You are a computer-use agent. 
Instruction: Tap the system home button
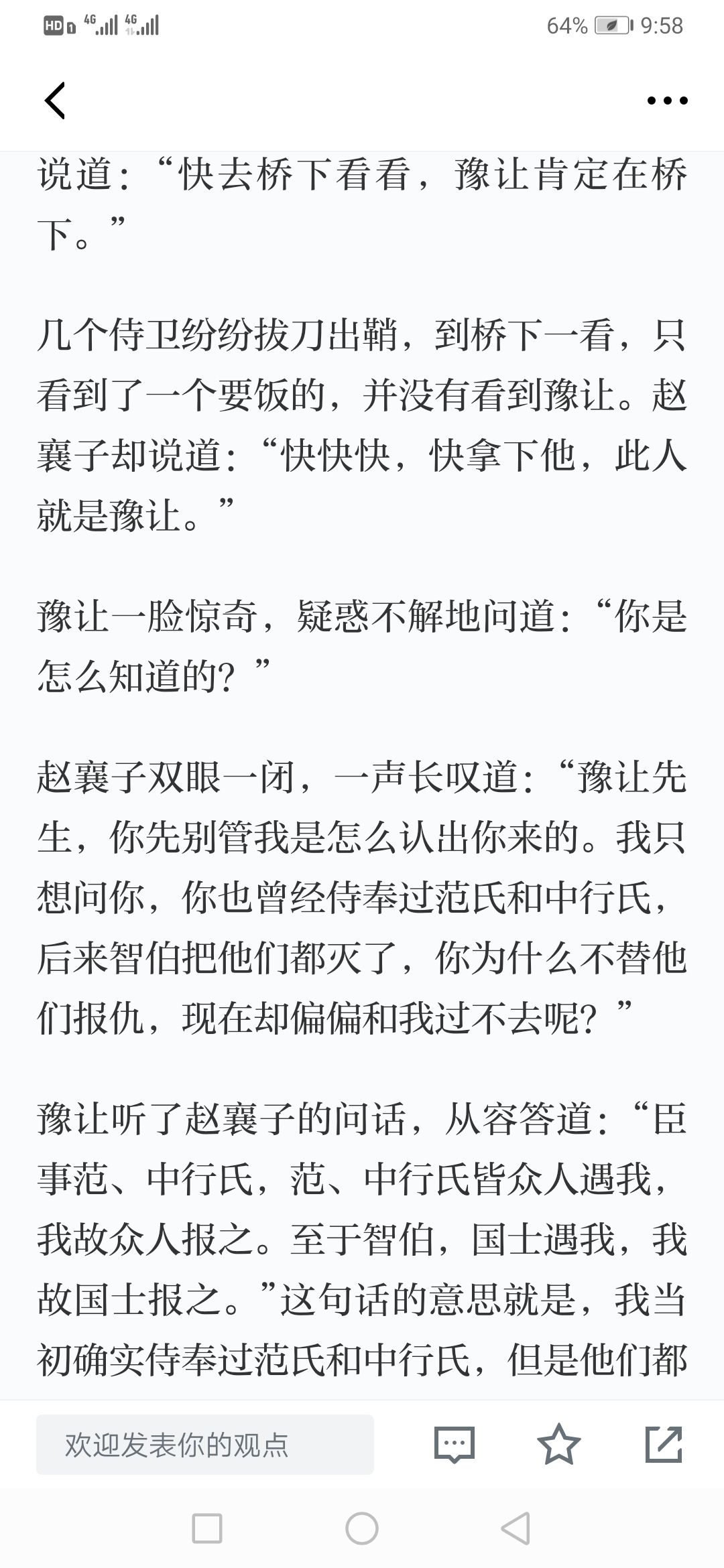(x=362, y=1529)
